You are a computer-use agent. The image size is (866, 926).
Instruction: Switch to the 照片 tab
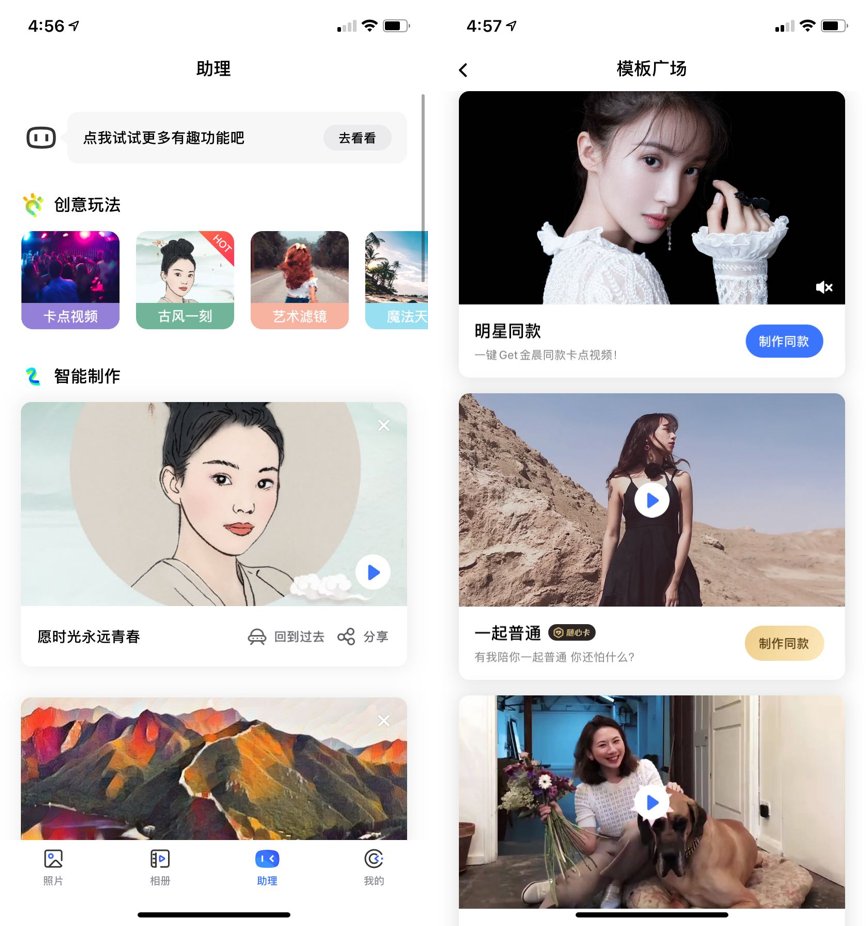[54, 866]
